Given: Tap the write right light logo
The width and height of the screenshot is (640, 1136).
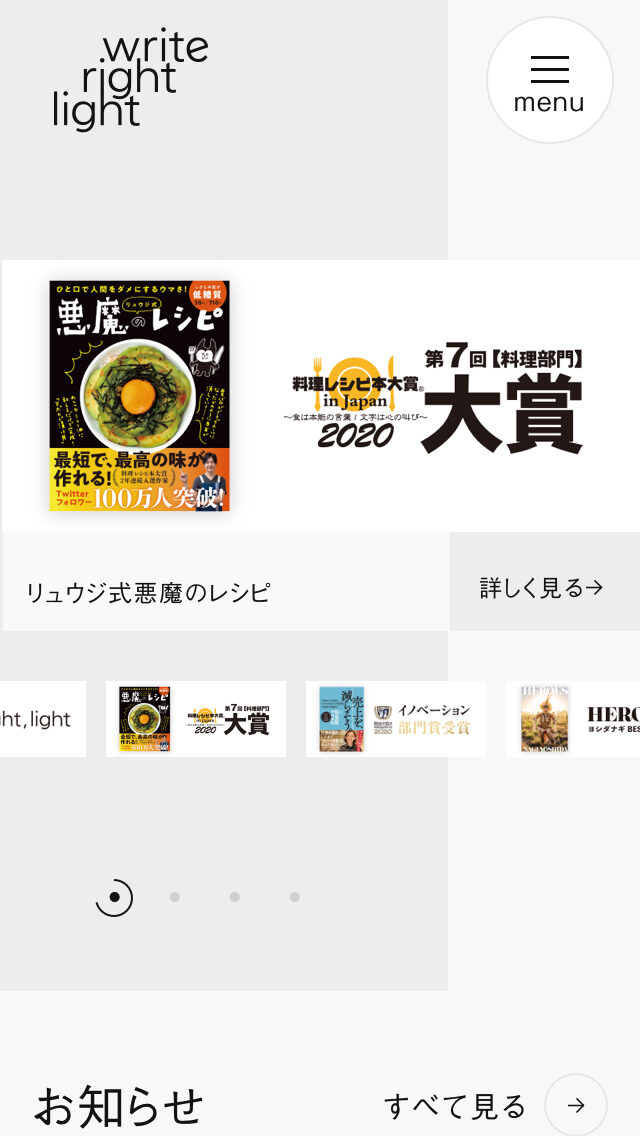Looking at the screenshot, I should point(130,80).
